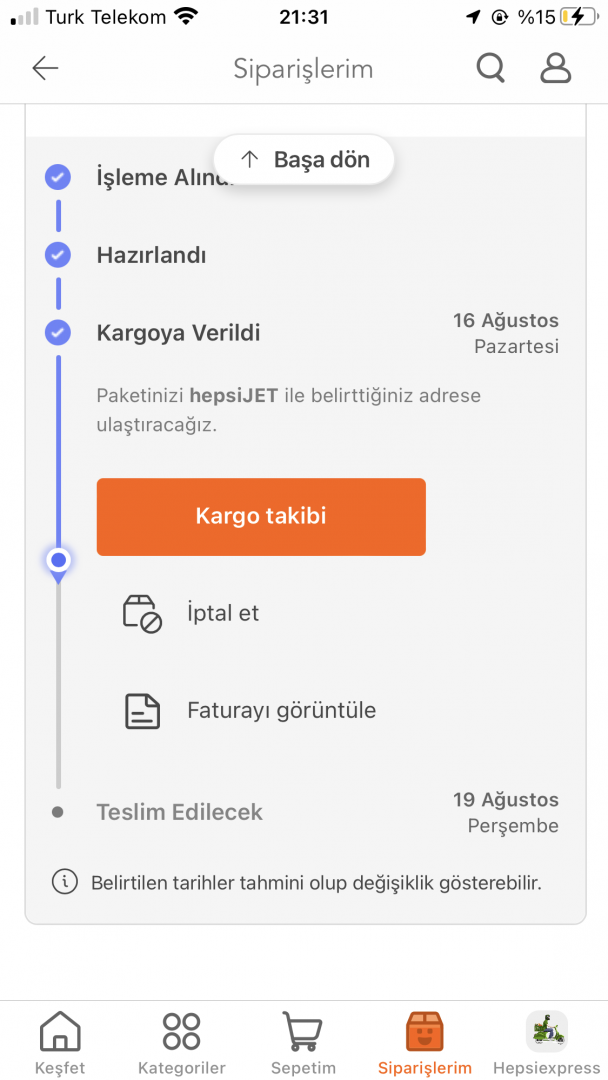Open the search magnifier icon
This screenshot has width=608, height=1080.
pos(490,68)
